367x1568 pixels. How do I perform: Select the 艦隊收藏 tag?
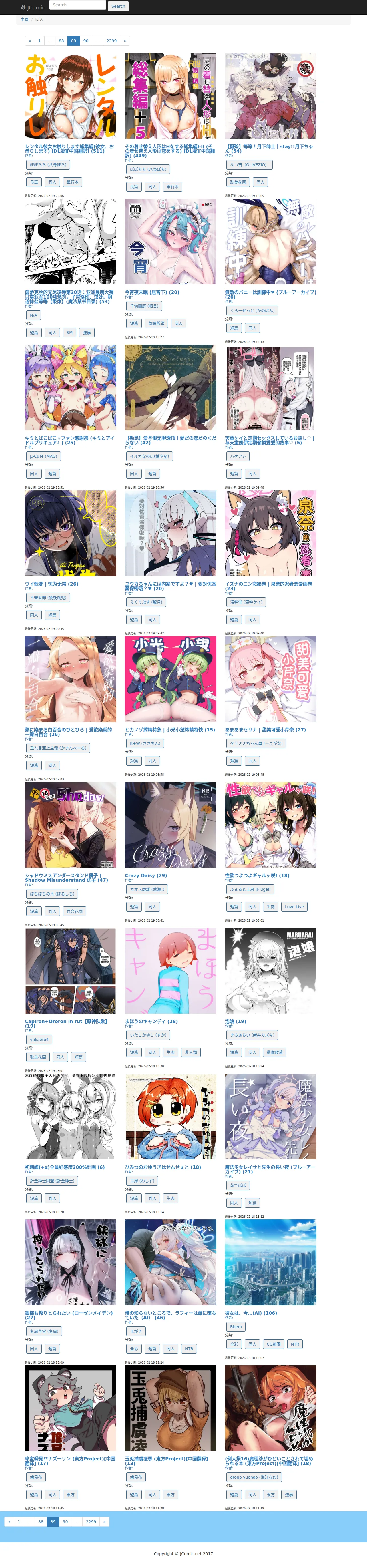[x=274, y=1052]
